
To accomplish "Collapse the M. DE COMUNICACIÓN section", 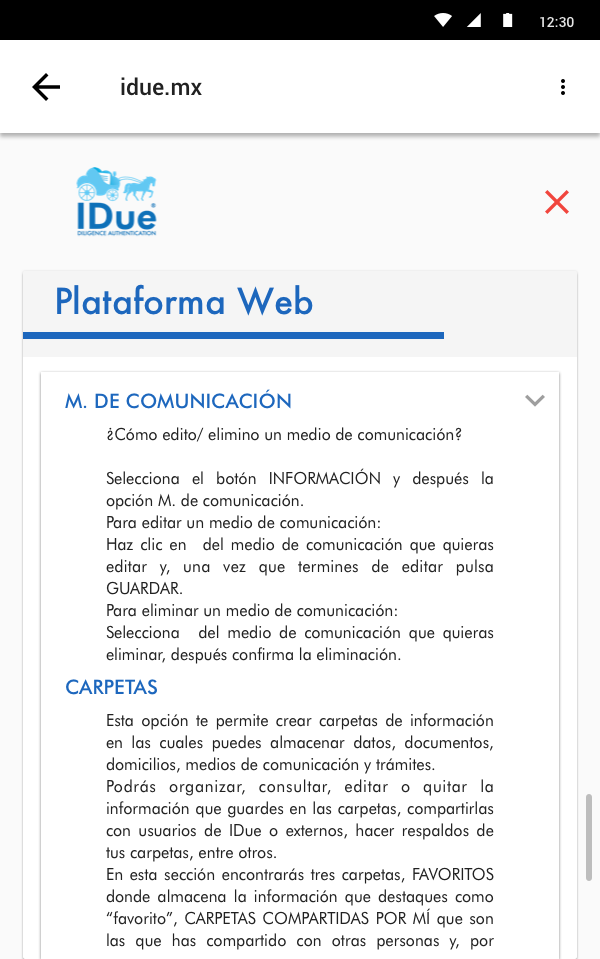I will [x=535, y=401].
